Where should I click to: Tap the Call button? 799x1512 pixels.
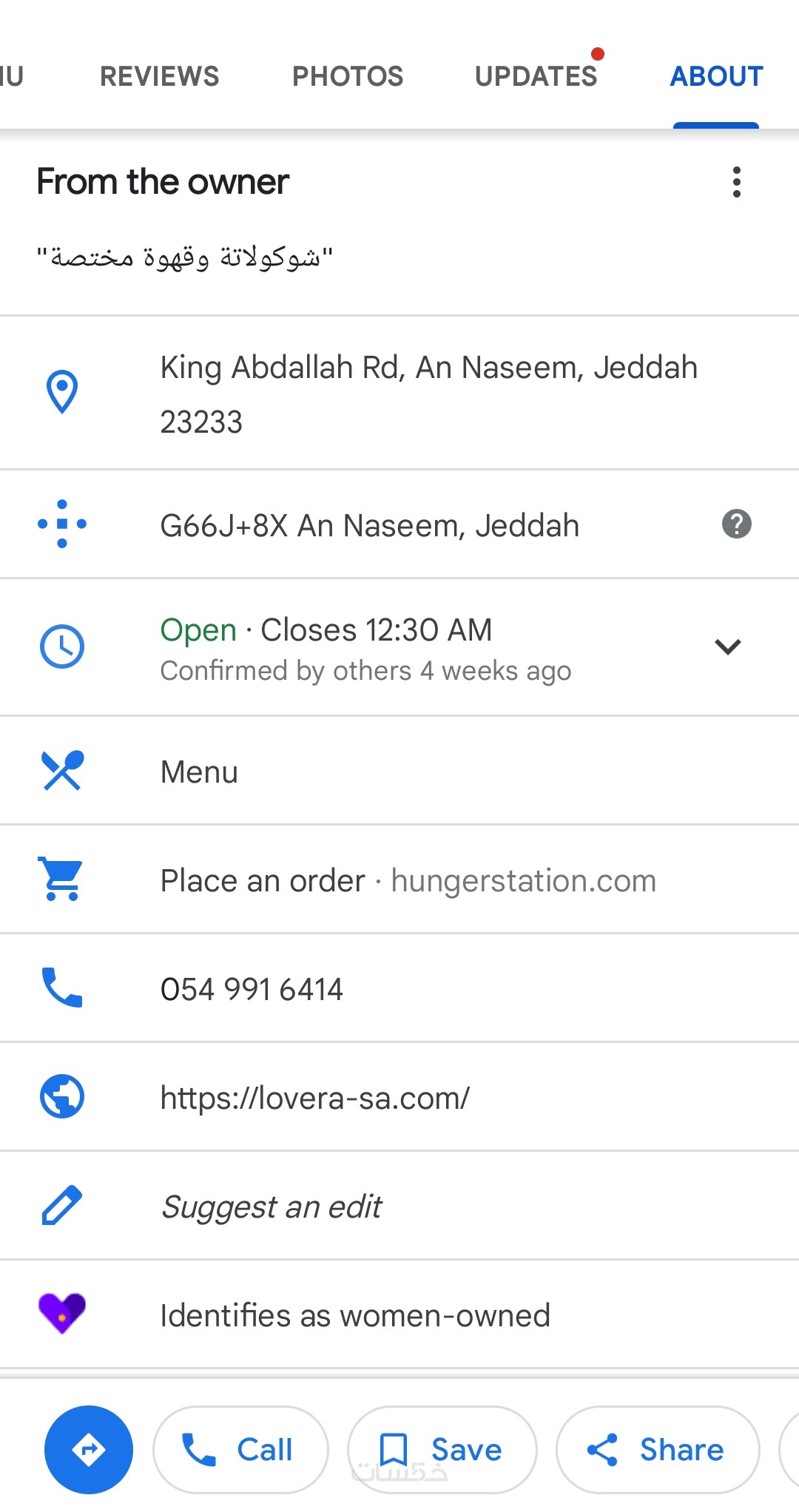240,1449
